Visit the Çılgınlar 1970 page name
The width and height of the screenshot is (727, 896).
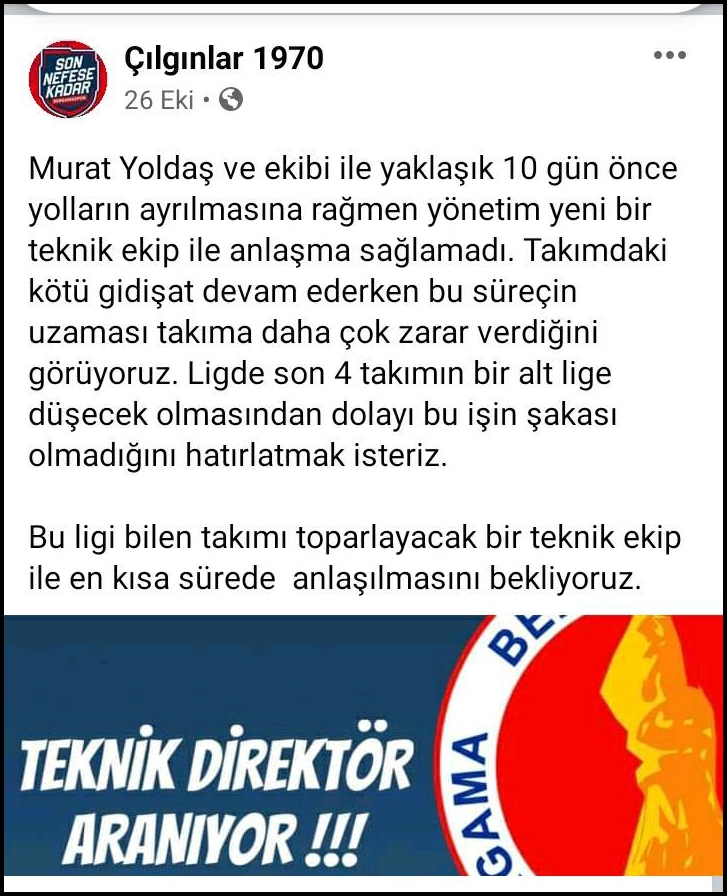pos(224,59)
